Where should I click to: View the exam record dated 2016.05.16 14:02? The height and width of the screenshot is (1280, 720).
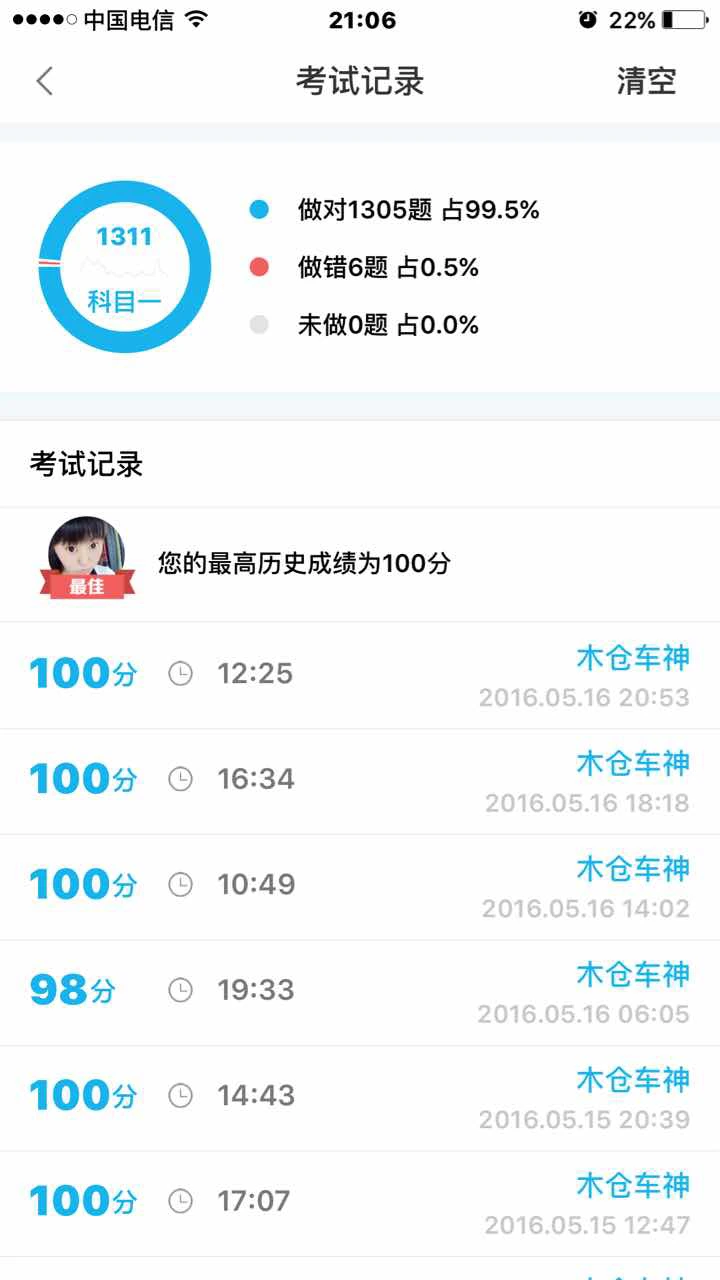(360, 886)
